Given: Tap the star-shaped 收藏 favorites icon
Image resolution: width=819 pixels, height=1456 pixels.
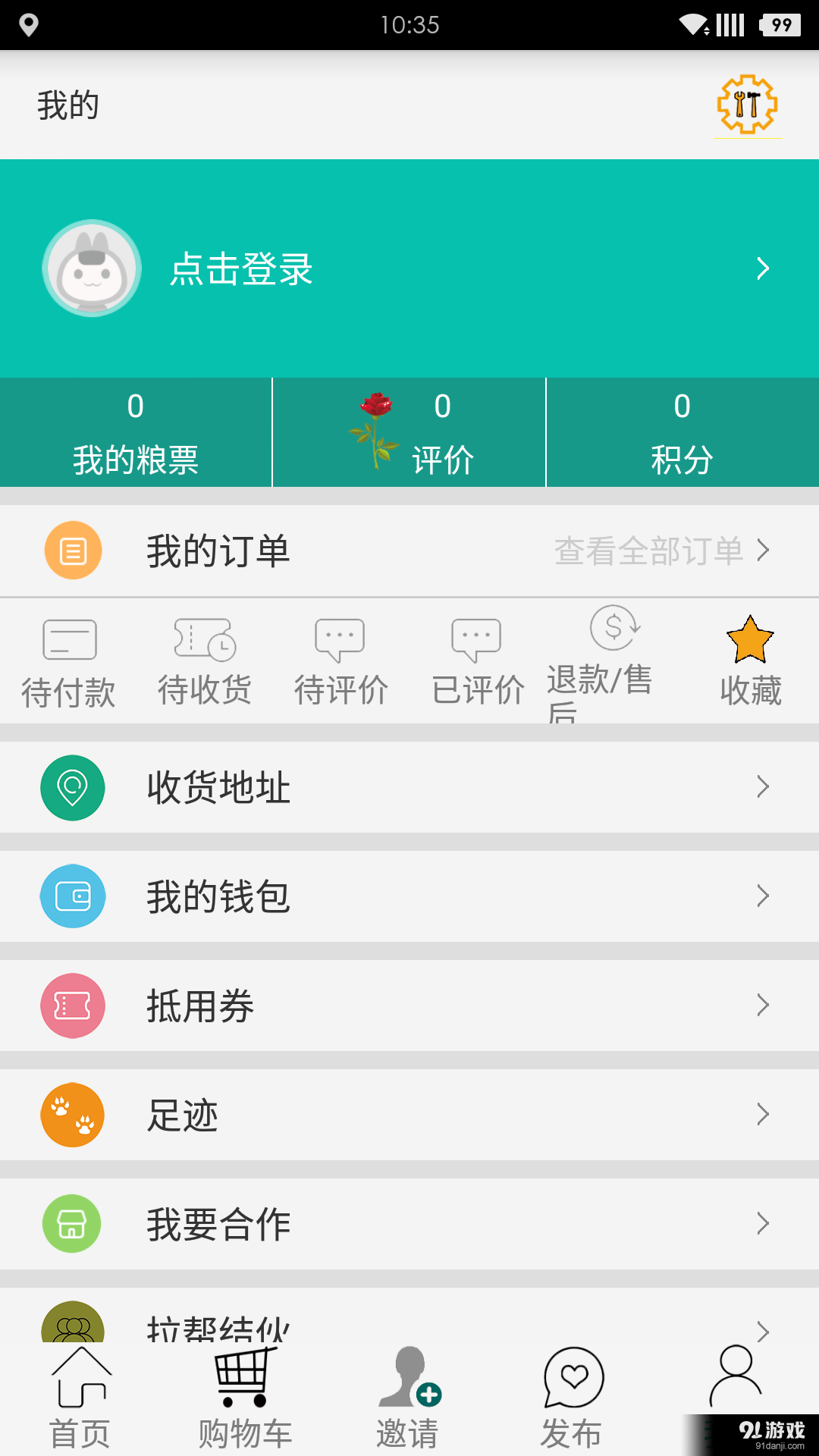Looking at the screenshot, I should 749,641.
